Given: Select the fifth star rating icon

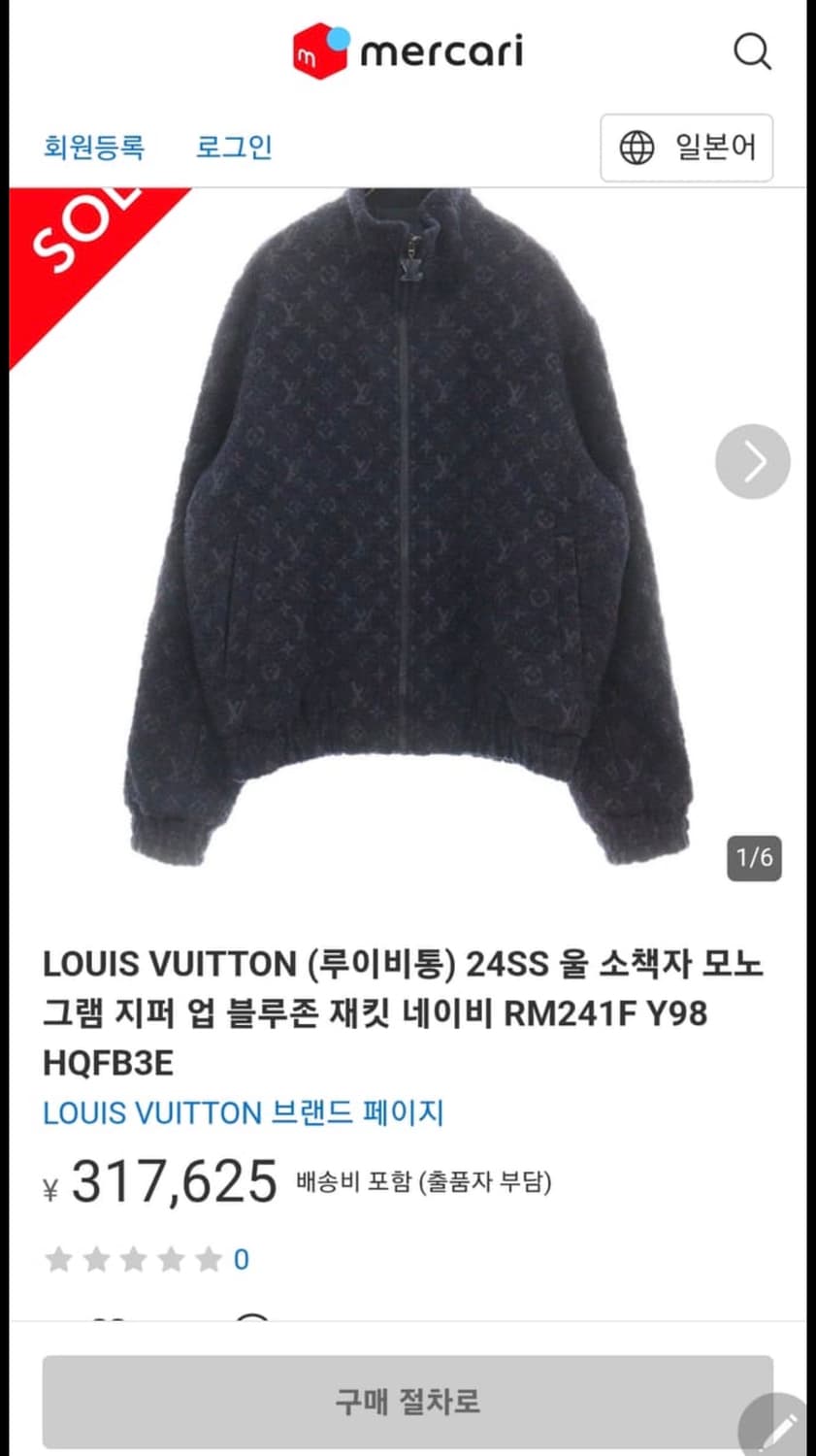Looking at the screenshot, I should click(x=207, y=1259).
